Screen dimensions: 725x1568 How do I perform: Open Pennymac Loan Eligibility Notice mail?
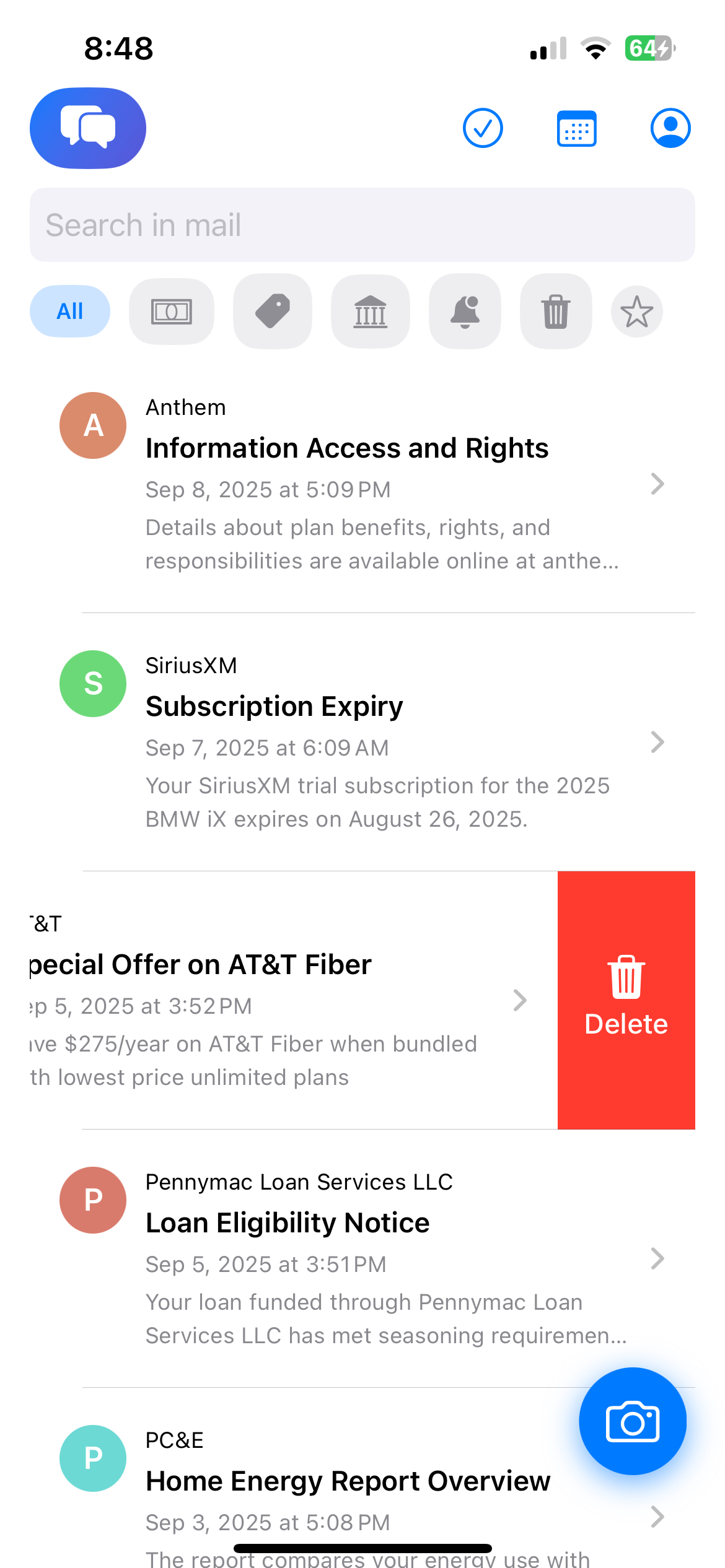click(362, 1258)
